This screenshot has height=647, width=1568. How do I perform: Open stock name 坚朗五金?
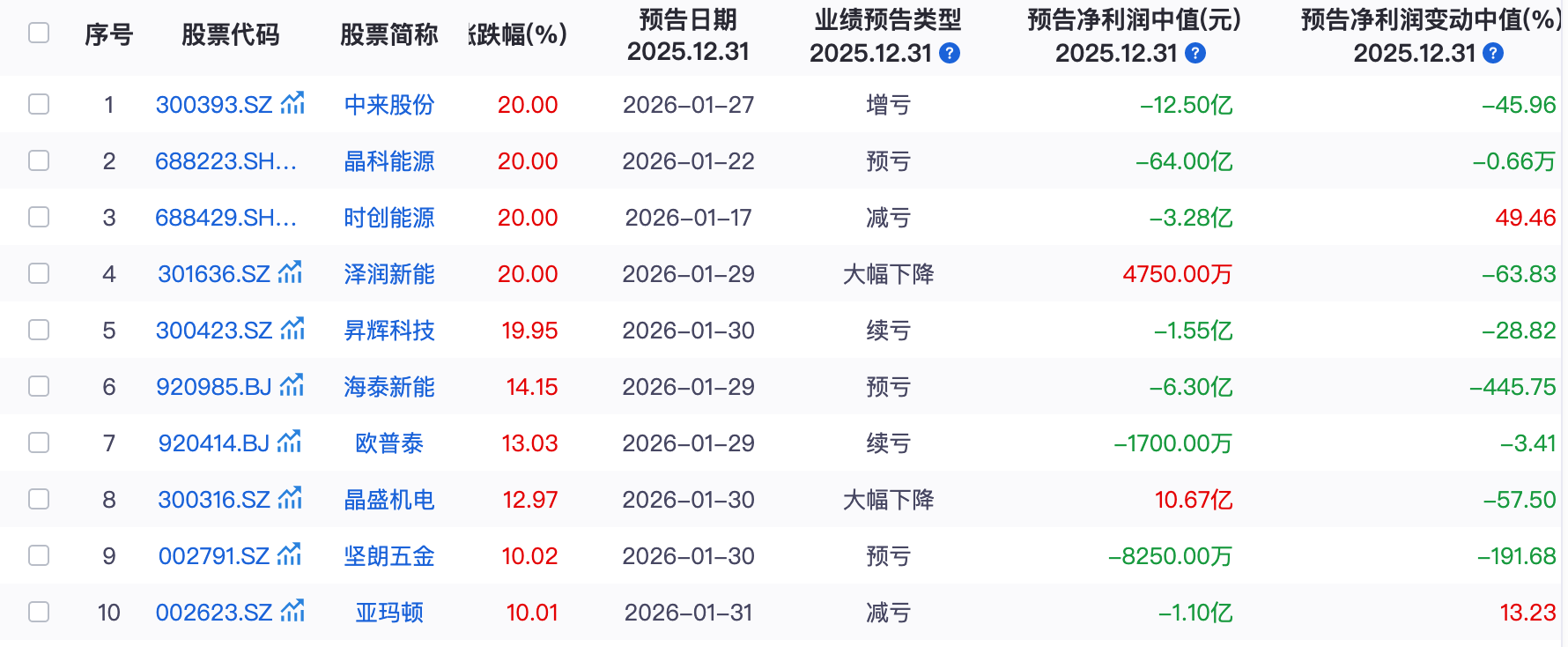[x=389, y=556]
